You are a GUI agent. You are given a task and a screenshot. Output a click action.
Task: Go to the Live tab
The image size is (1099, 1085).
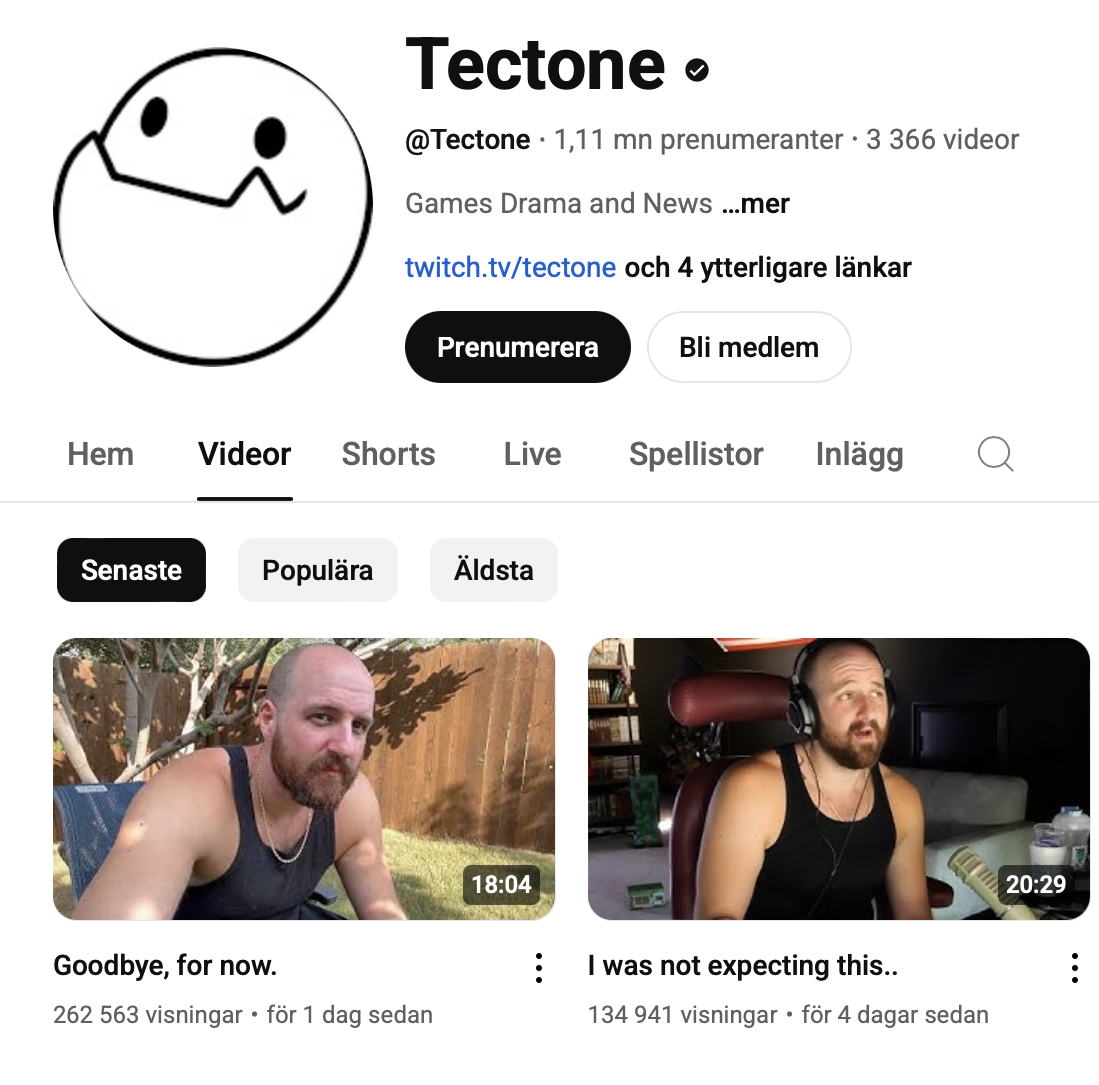pyautogui.click(x=532, y=454)
